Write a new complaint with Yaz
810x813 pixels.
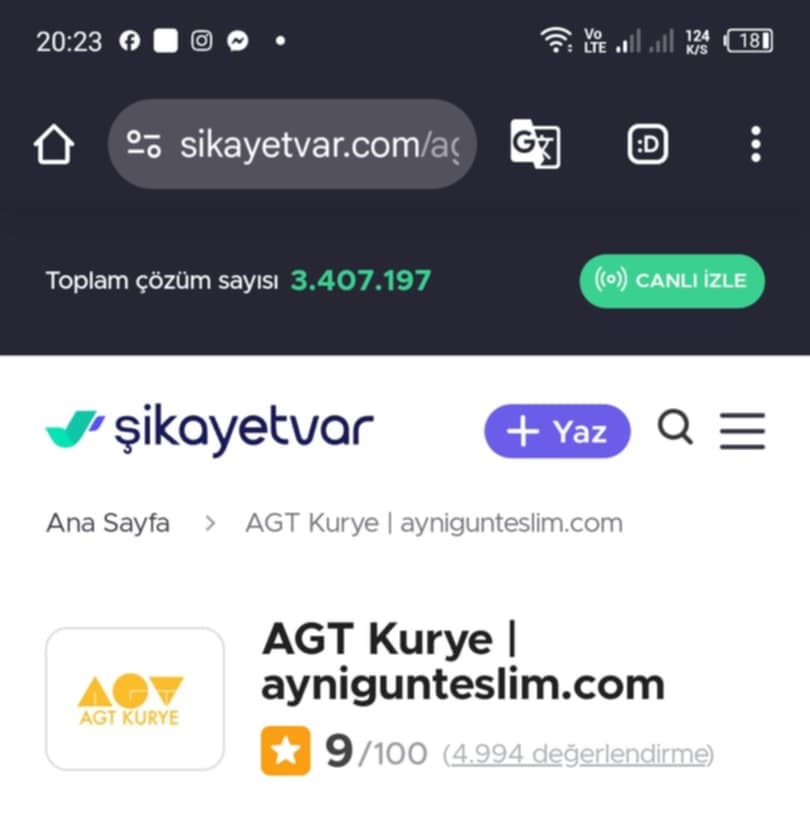(x=557, y=431)
